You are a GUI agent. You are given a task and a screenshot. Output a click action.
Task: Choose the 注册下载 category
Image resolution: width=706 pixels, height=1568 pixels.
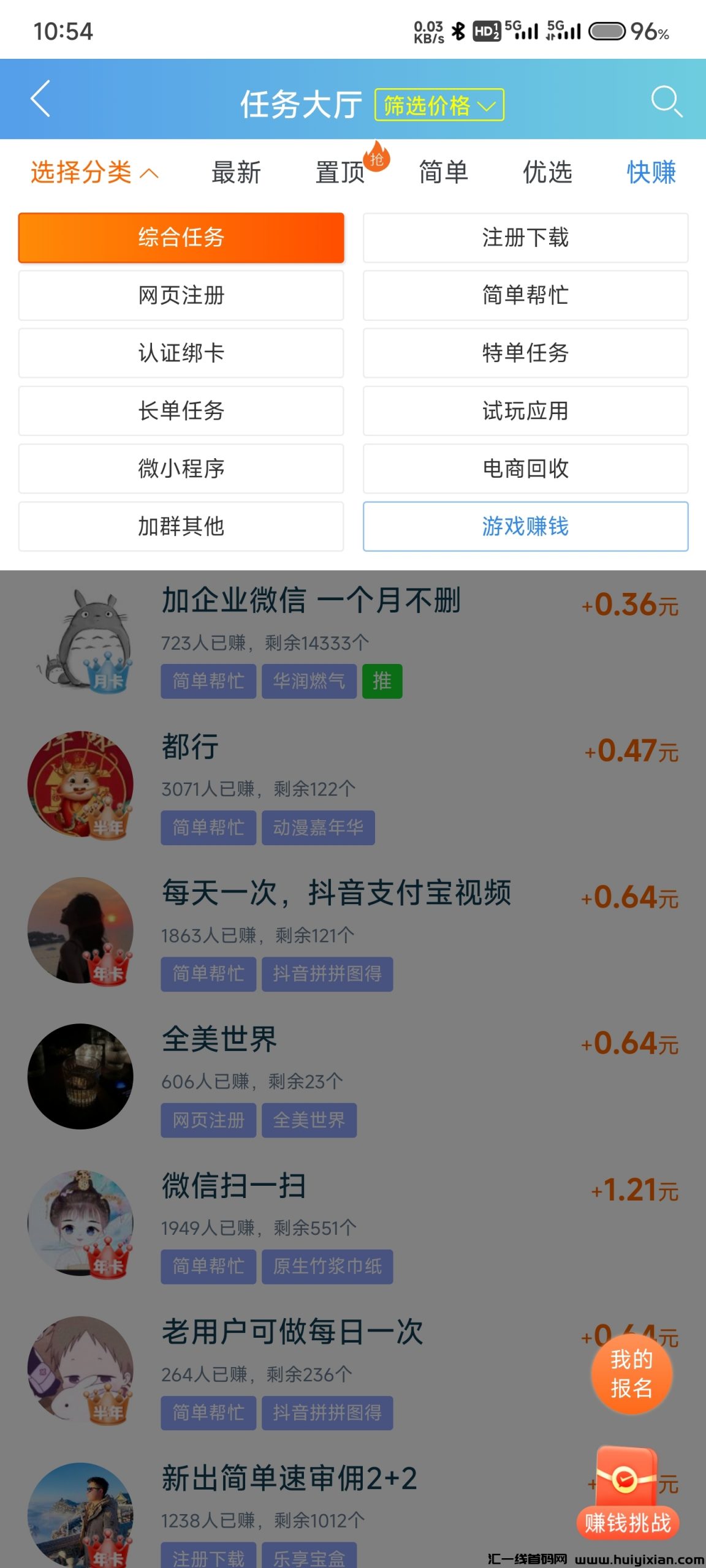[x=525, y=238]
